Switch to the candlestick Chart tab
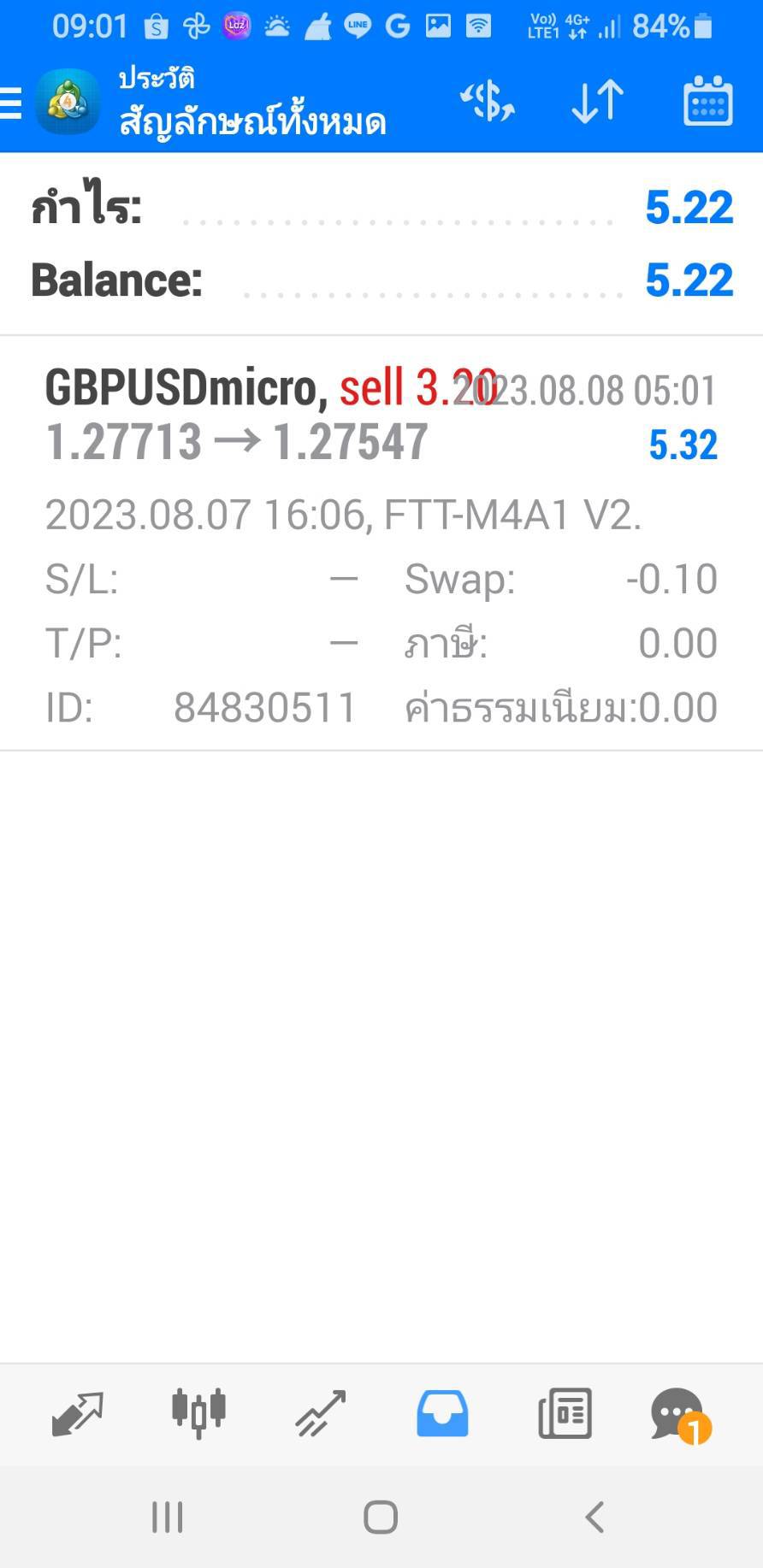Image resolution: width=763 pixels, height=1568 pixels. (x=198, y=1414)
